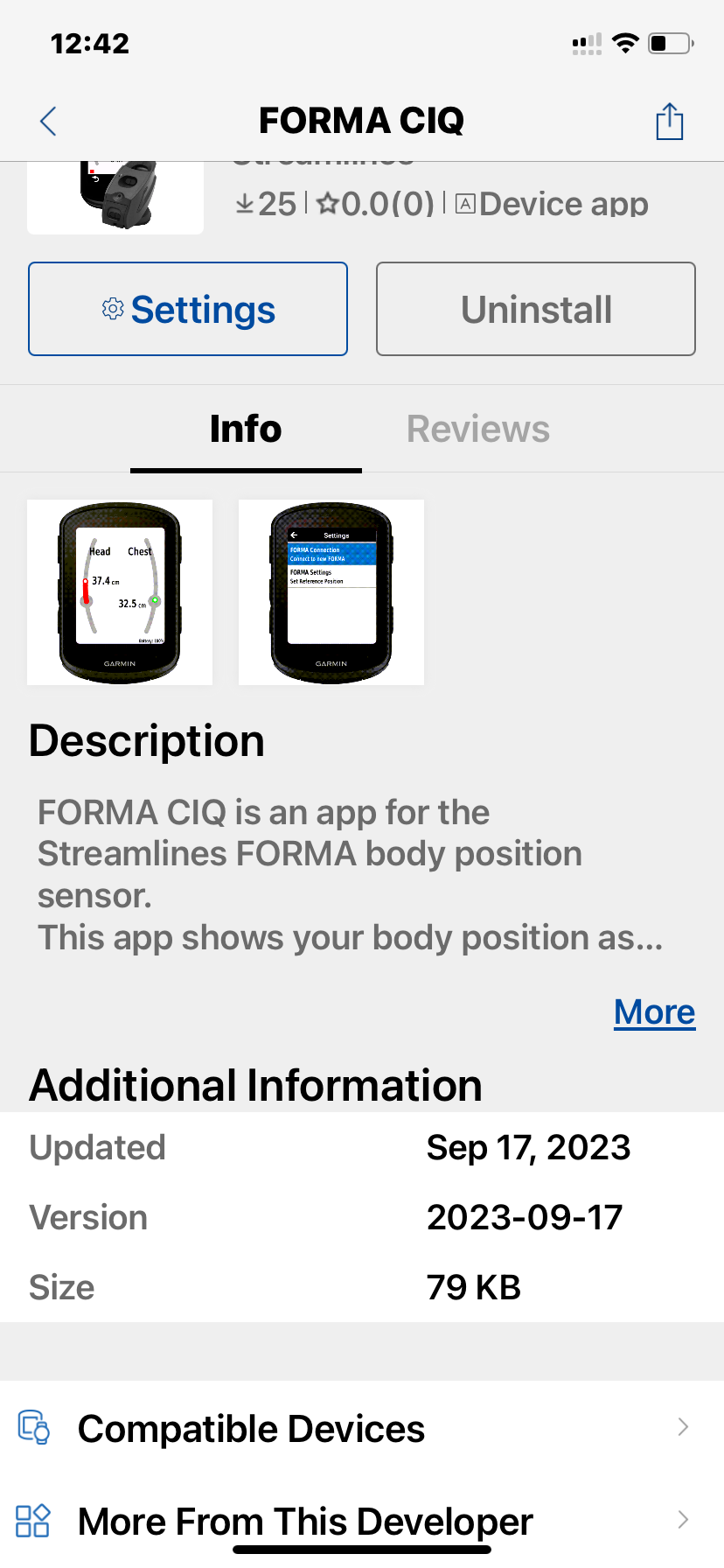Open More From This Developer
This screenshot has height=1568, width=724.
click(362, 1521)
